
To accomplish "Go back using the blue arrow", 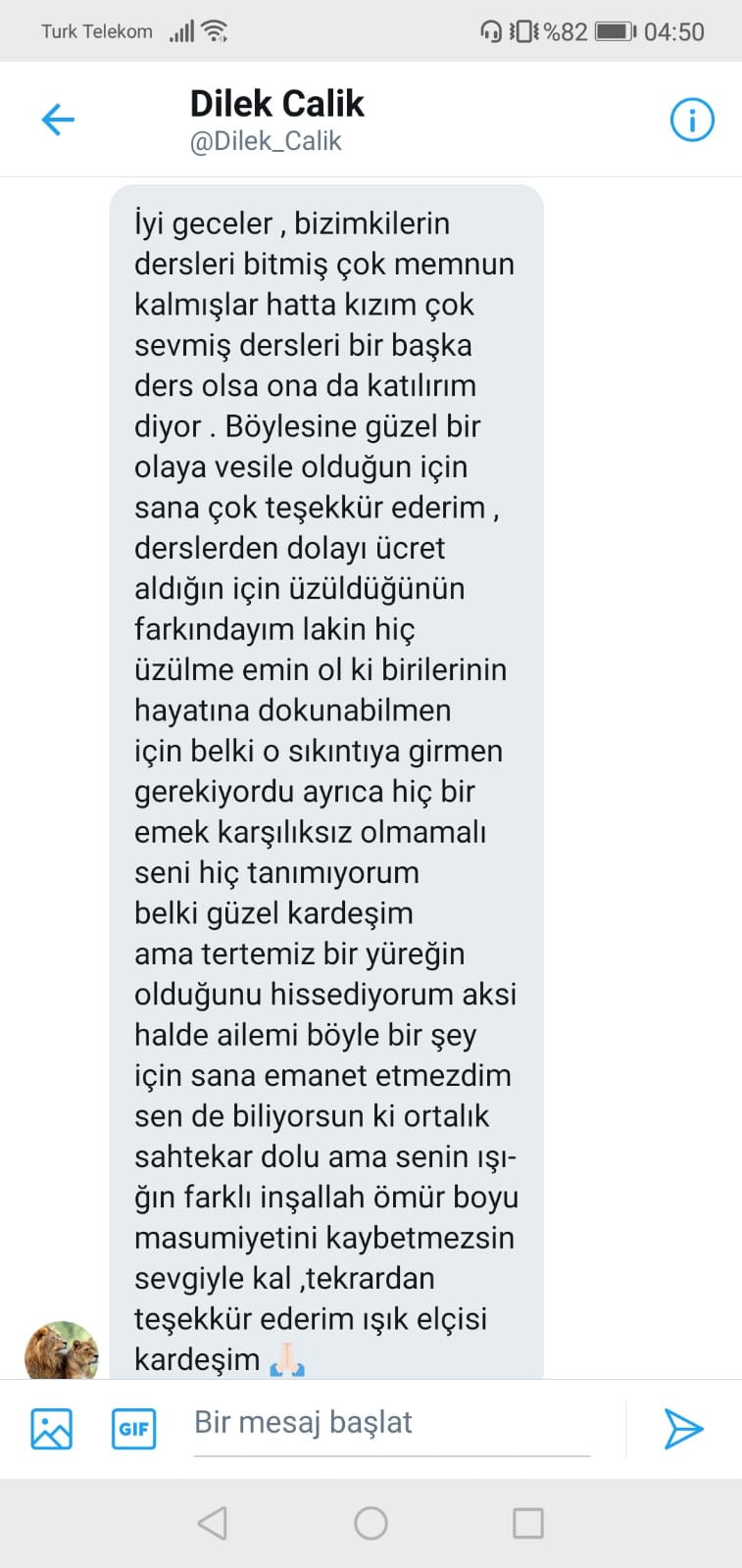I will pos(58,120).
